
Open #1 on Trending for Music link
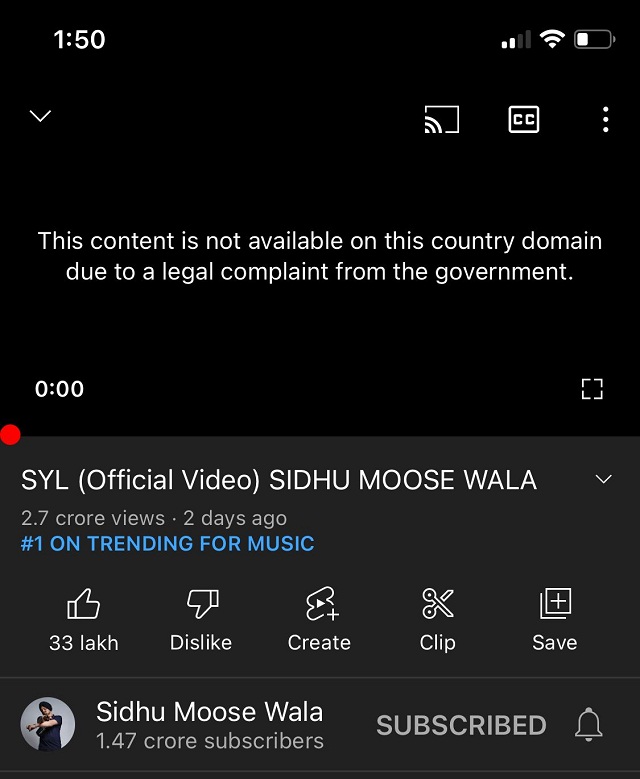click(168, 544)
